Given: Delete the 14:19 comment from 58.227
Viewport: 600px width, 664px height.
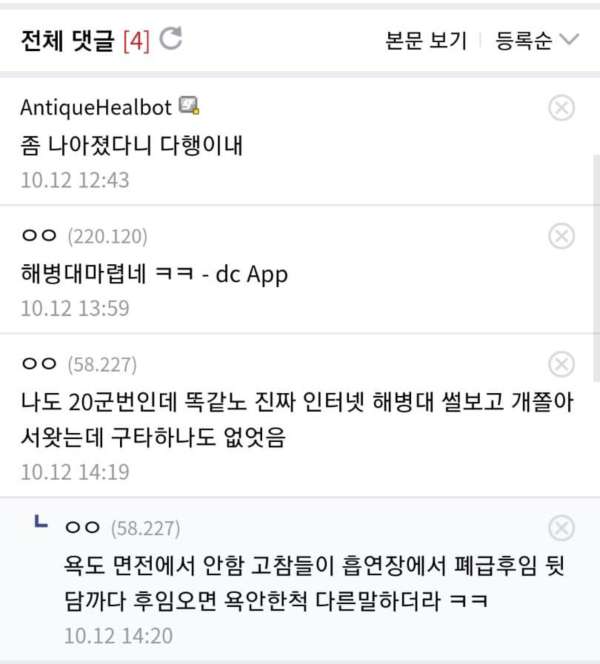Looking at the screenshot, I should [x=562, y=364].
